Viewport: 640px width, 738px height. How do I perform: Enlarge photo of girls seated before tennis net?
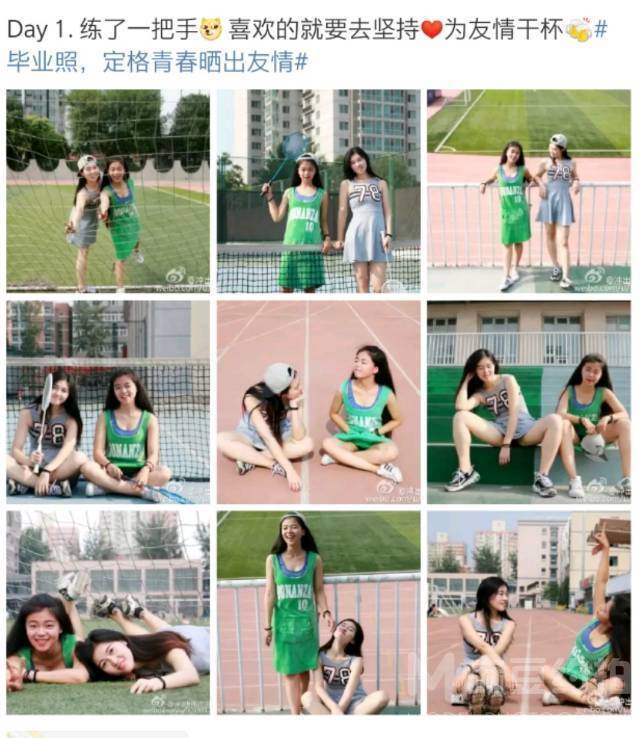108,402
